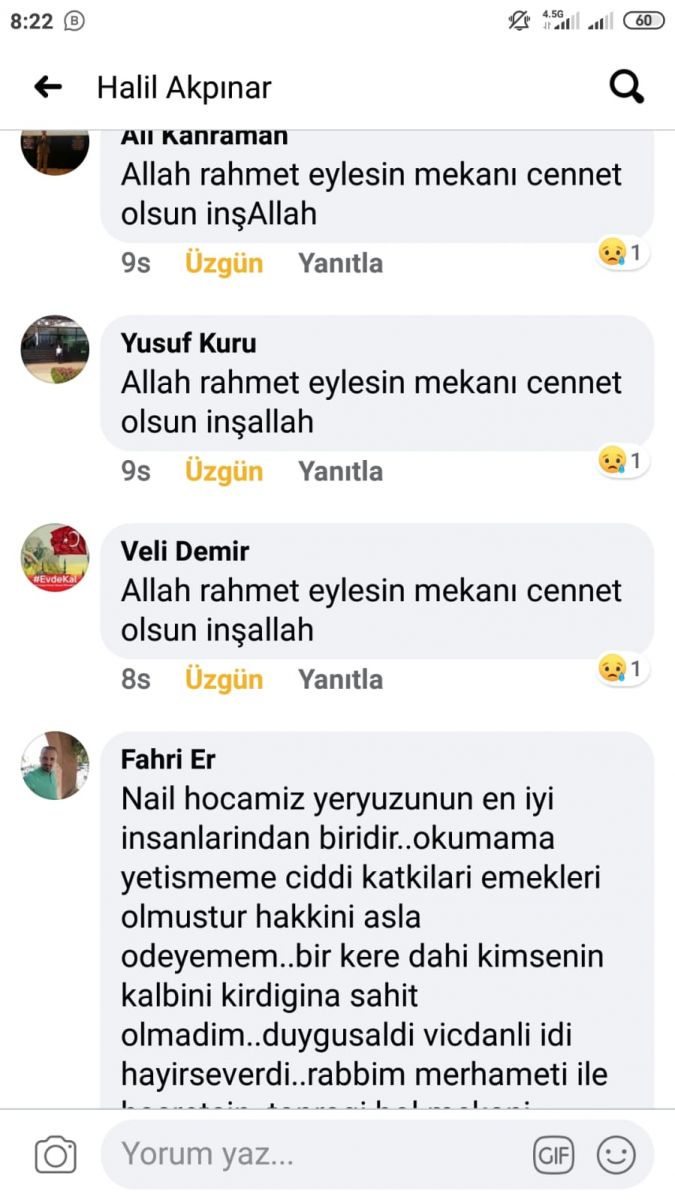This screenshot has height=1200, width=675.
Task: Open camera to attach a photo
Action: 55,1155
